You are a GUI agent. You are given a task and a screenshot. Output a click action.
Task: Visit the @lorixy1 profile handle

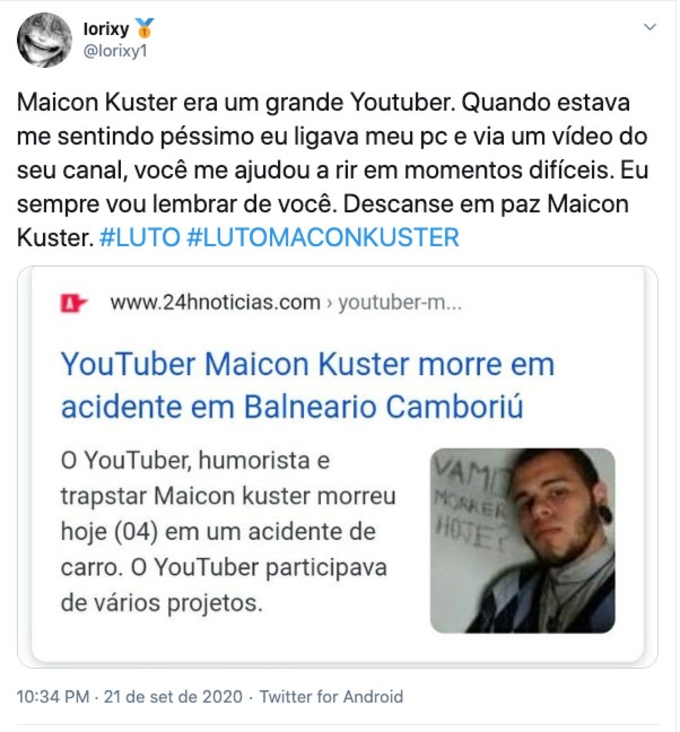click(115, 52)
